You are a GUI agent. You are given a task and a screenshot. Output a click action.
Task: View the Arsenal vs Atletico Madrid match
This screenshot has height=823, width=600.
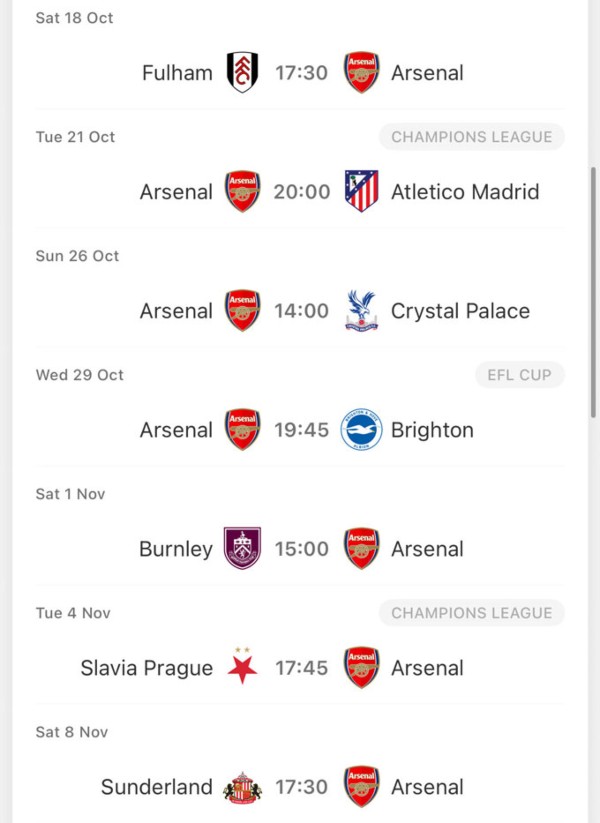[x=301, y=192]
